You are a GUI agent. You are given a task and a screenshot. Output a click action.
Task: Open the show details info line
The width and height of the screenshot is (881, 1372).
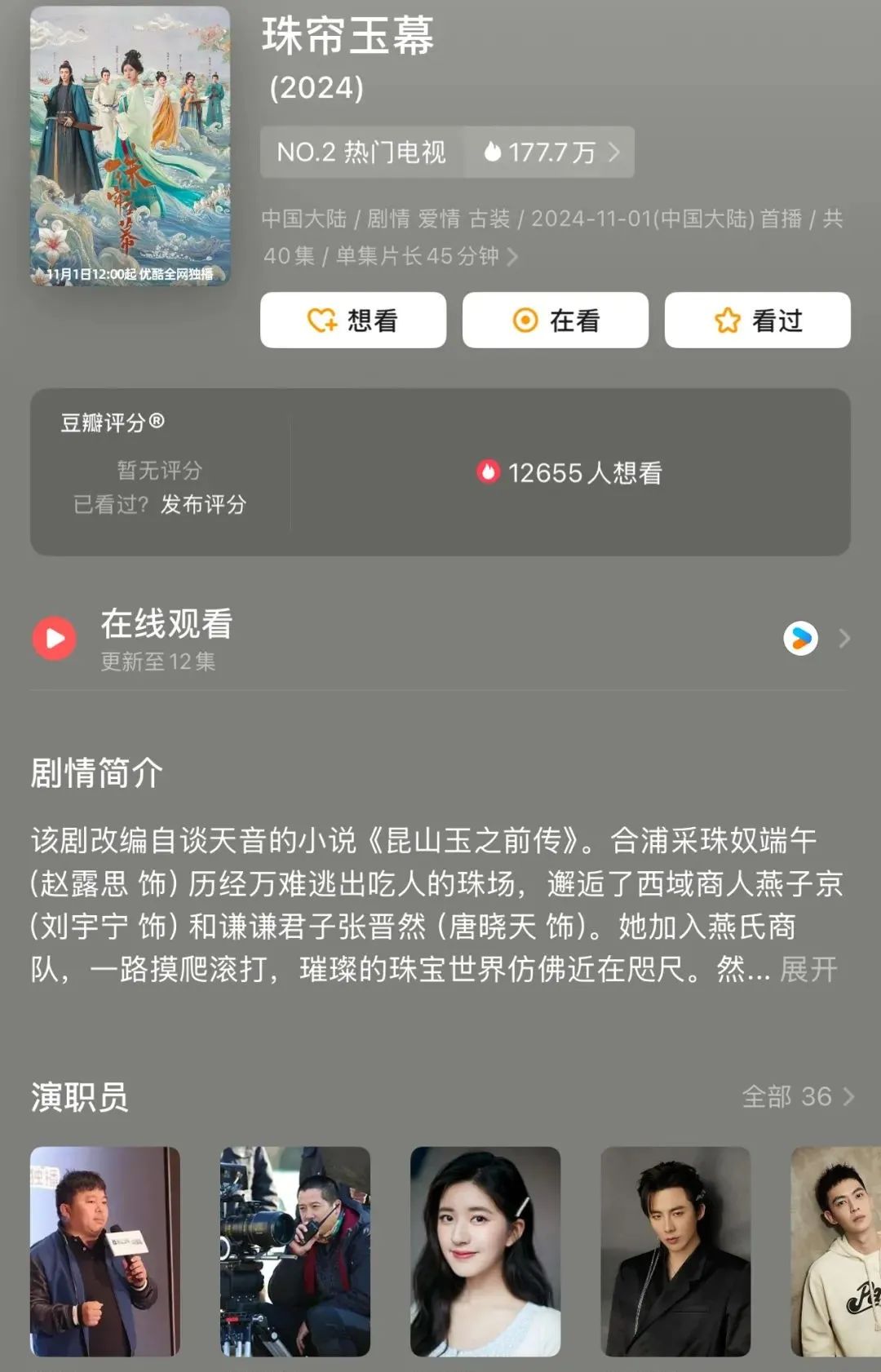tap(551, 237)
